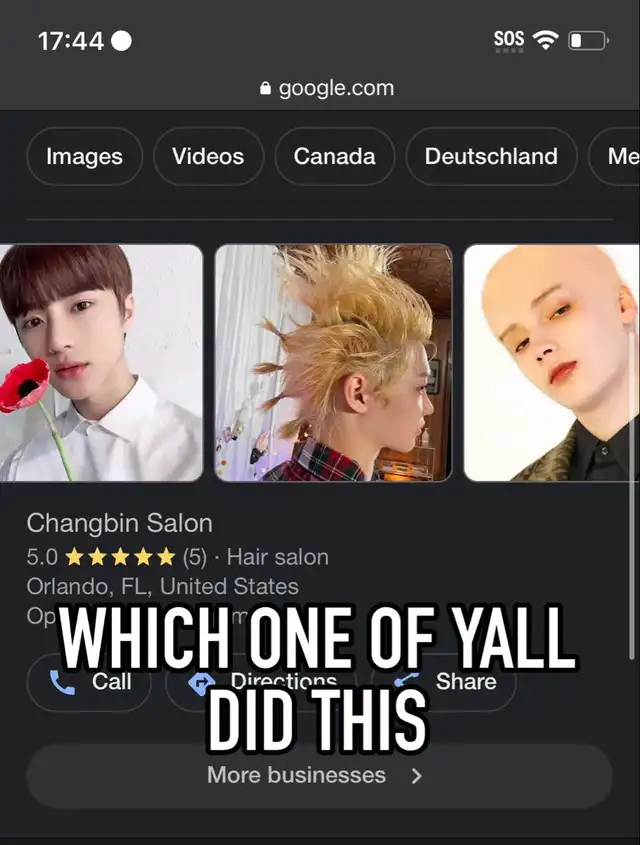
Task: Select the Images filter chip
Action: [x=84, y=156]
